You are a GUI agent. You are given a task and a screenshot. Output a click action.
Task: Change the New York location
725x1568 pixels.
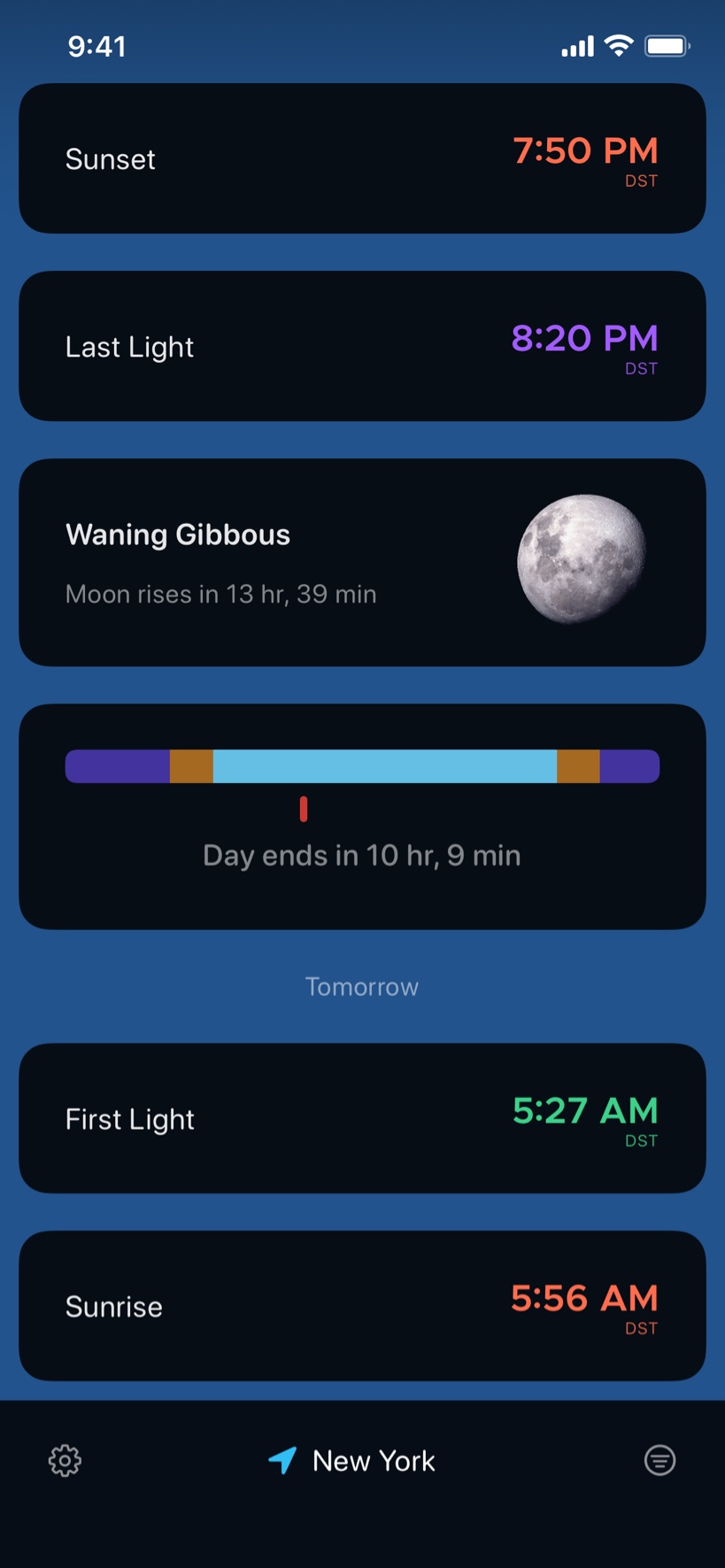point(354,1460)
